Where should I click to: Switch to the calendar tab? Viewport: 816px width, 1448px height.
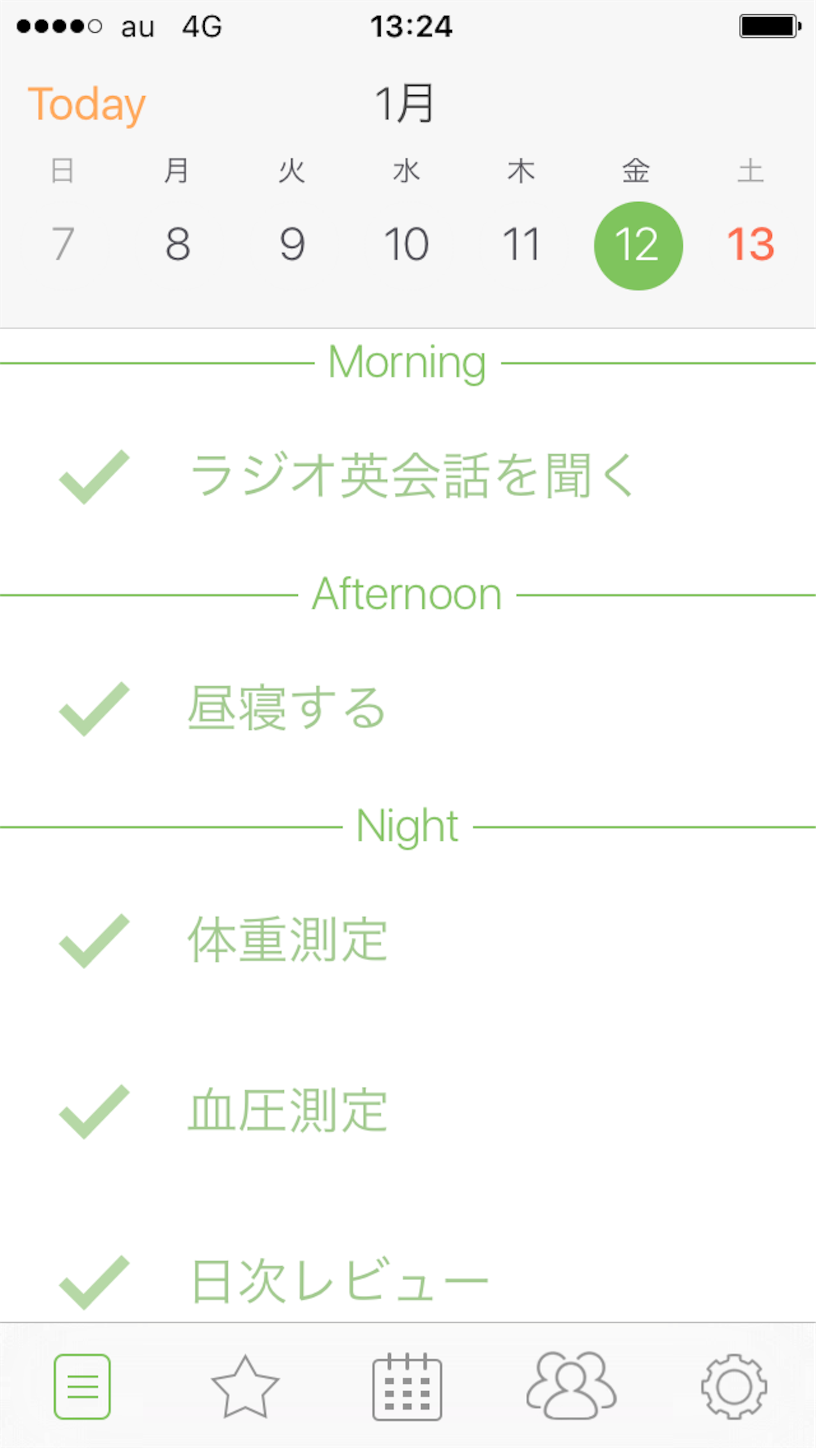407,1387
